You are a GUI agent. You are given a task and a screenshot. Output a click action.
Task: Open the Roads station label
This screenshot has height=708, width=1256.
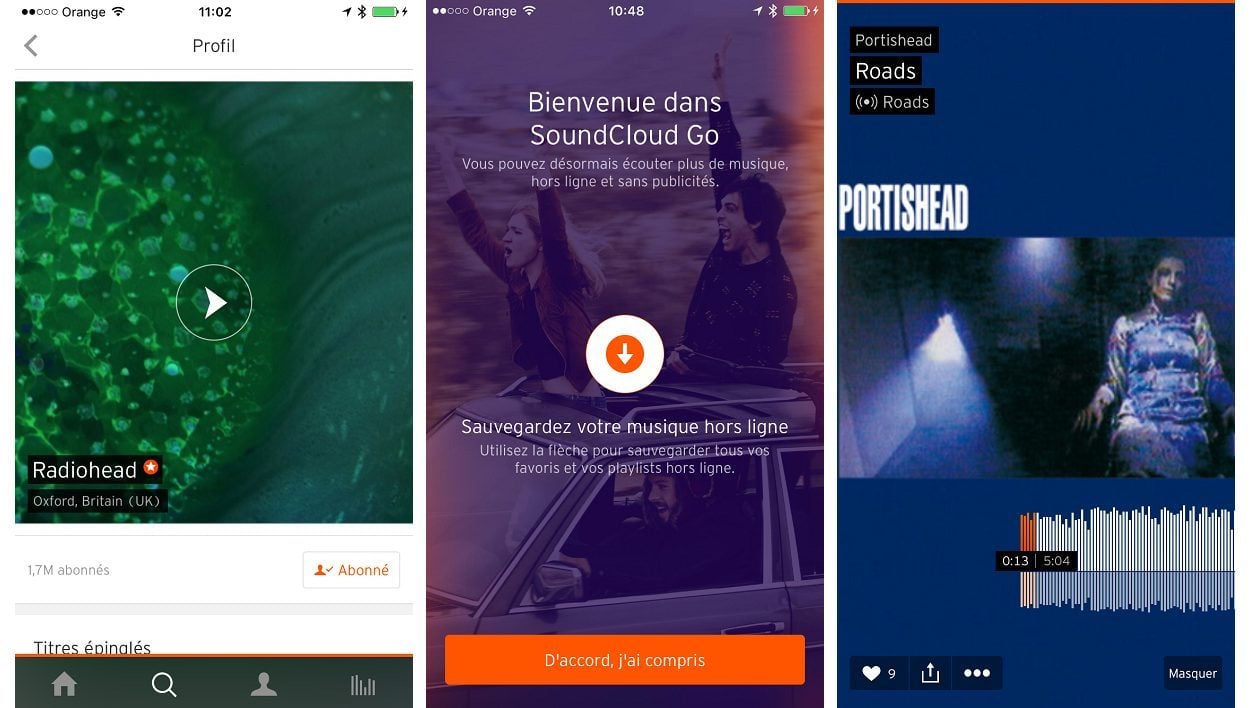(892, 102)
